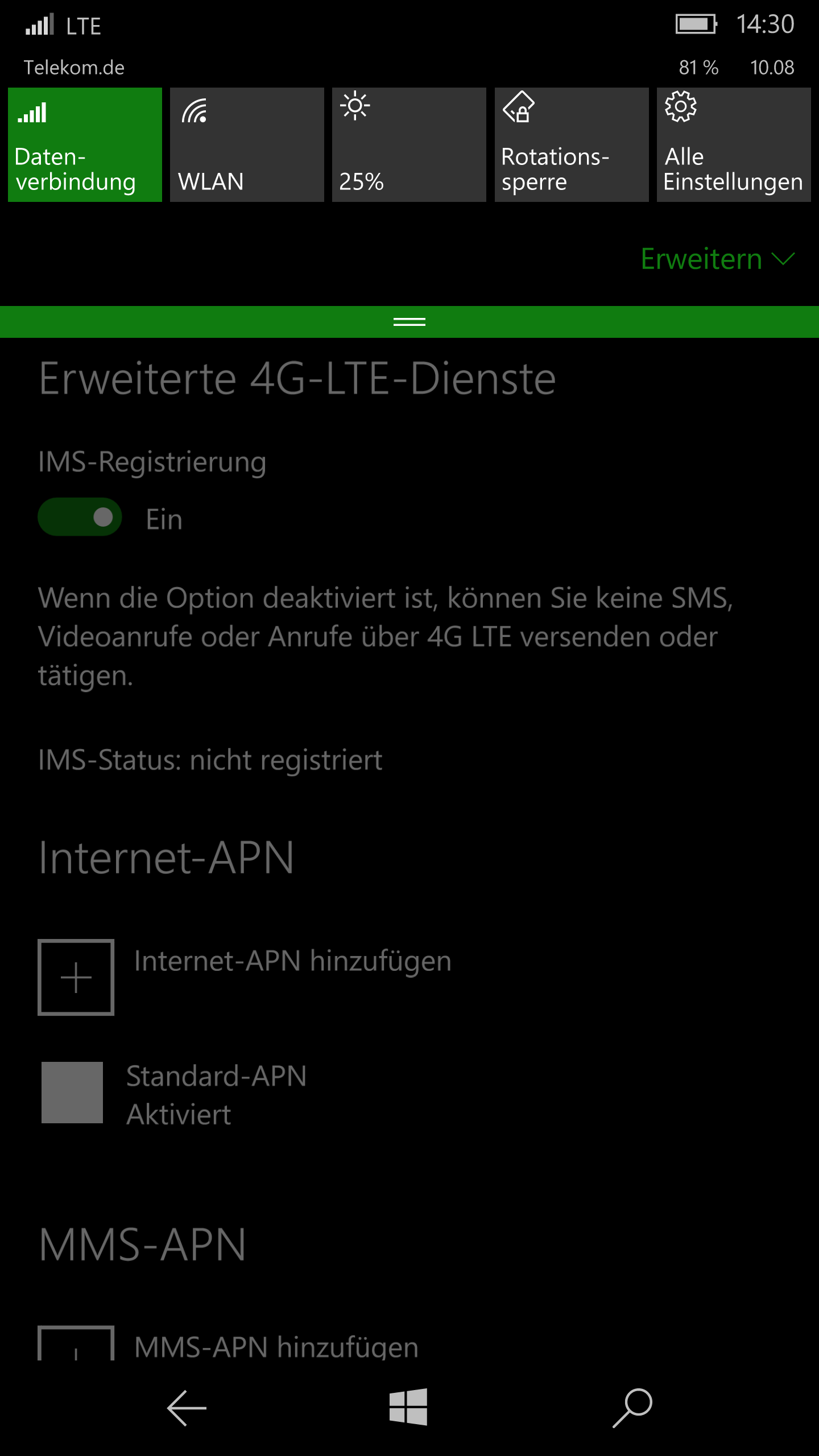Tap the Windows home button
The width and height of the screenshot is (819, 1456).
coord(408,1407)
